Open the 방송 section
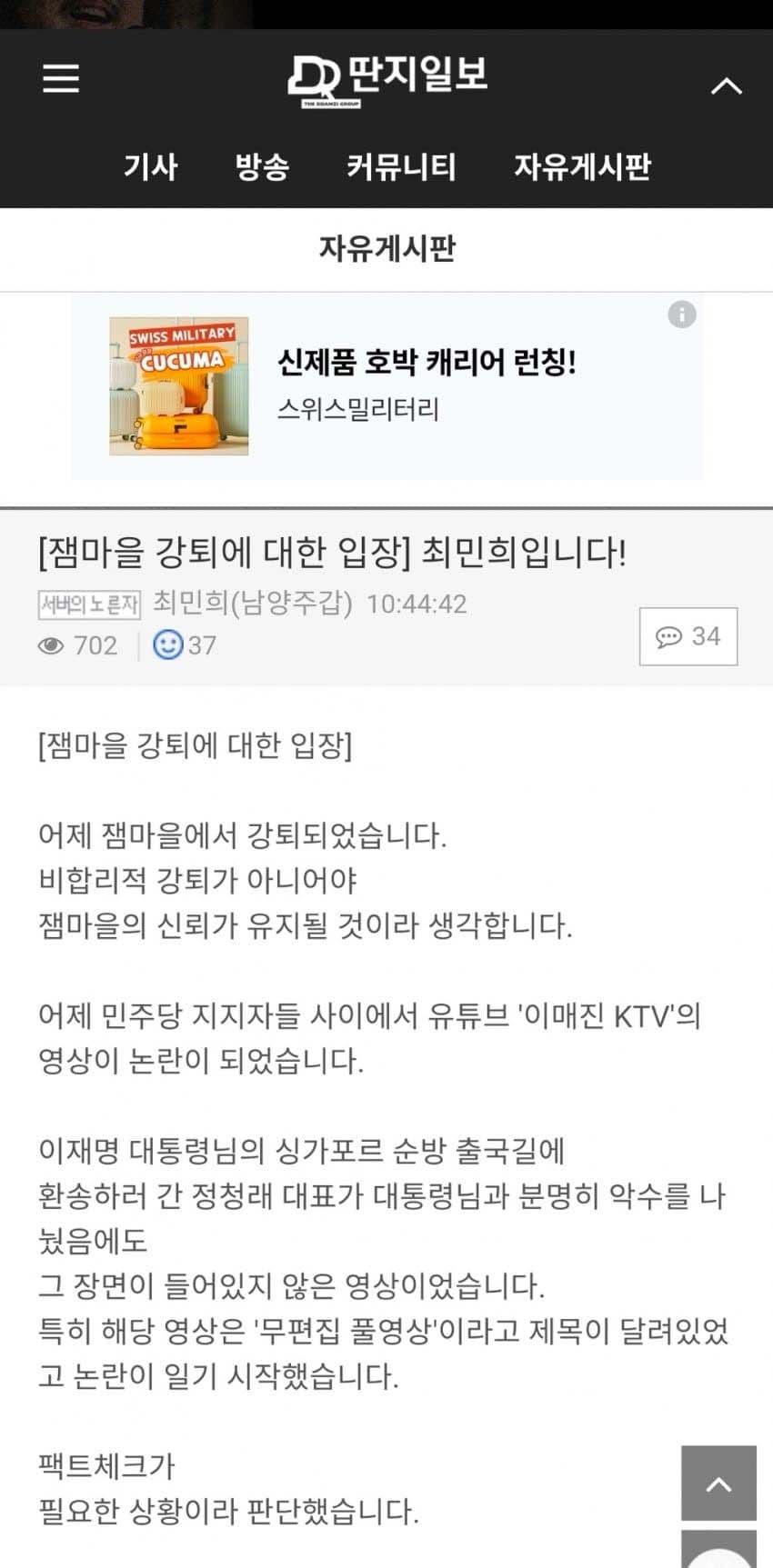This screenshot has width=773, height=1568. pos(262,166)
